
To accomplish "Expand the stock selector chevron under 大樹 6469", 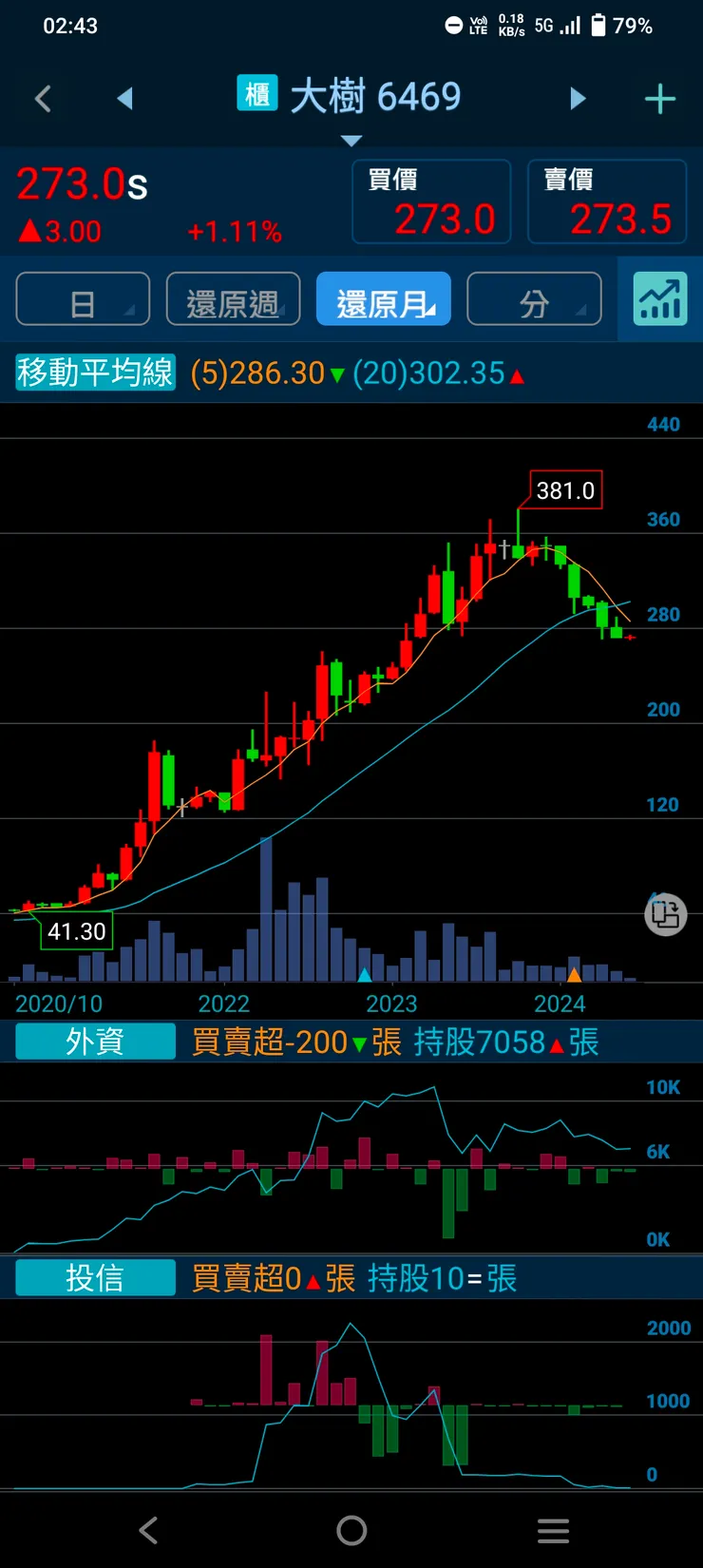I will [x=351, y=141].
